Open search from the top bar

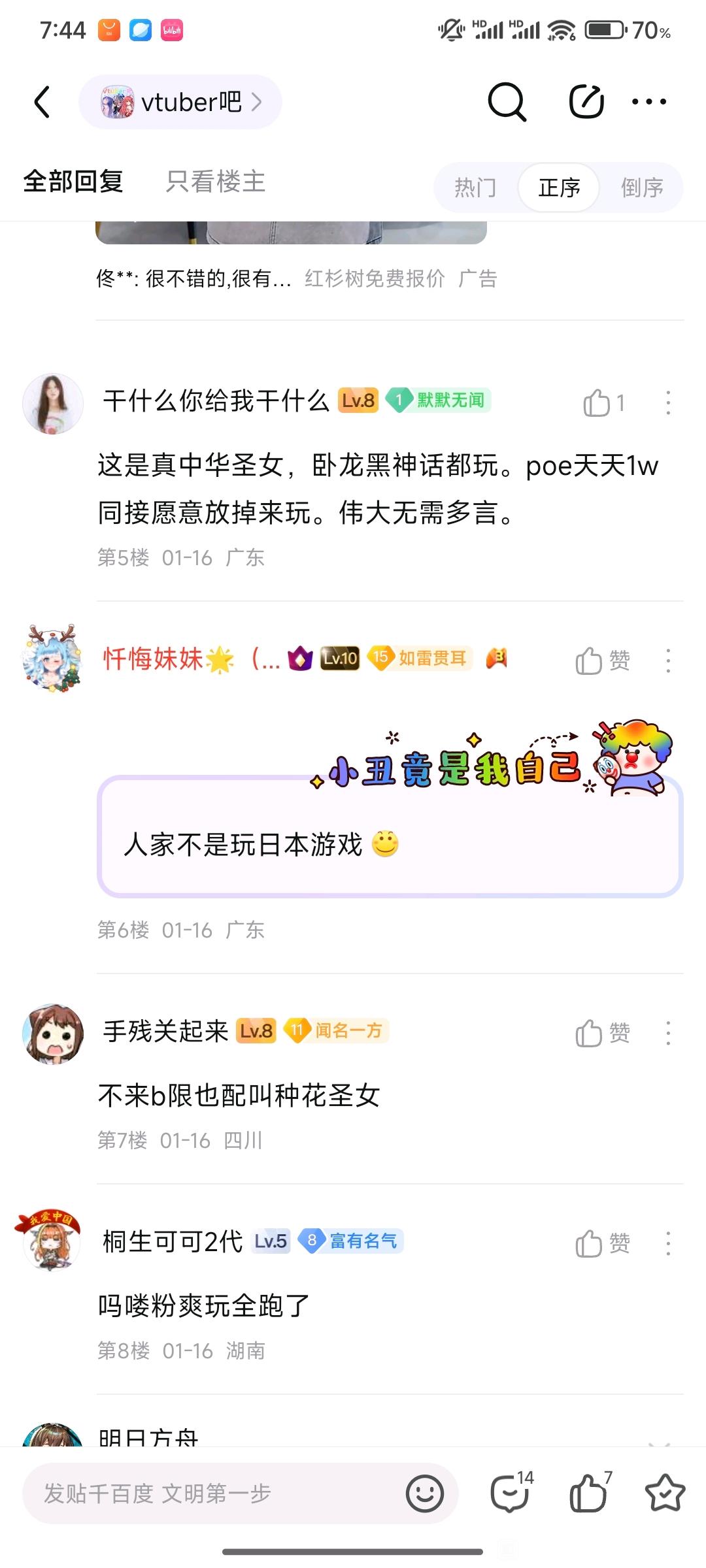pos(507,102)
